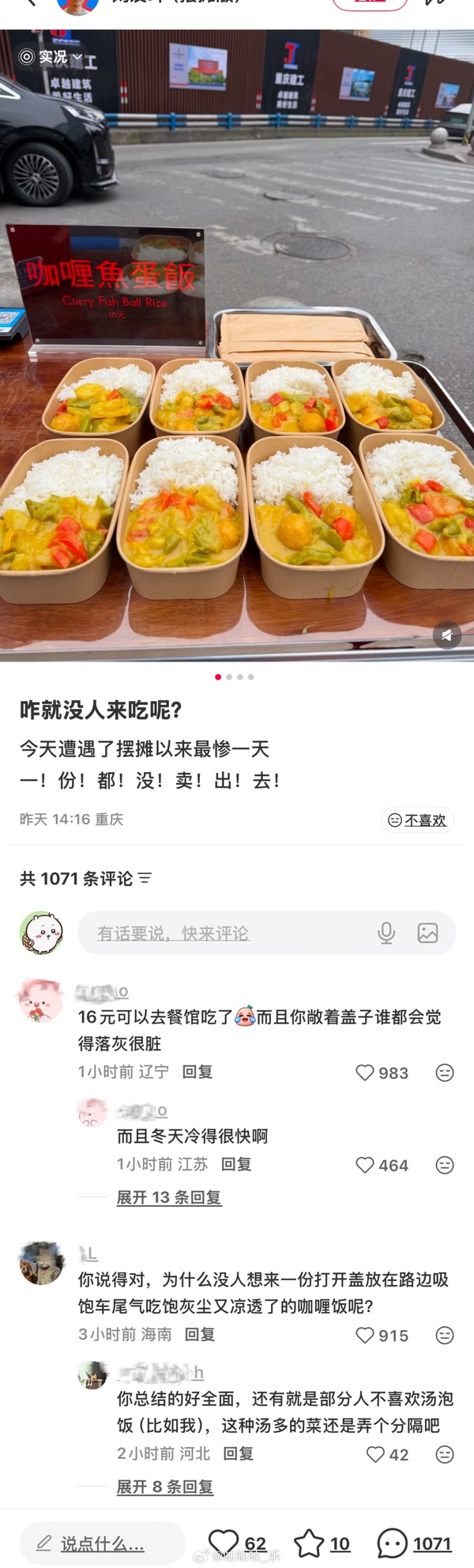Attach an image to the comment
The height and width of the screenshot is (1568, 474).
(427, 933)
